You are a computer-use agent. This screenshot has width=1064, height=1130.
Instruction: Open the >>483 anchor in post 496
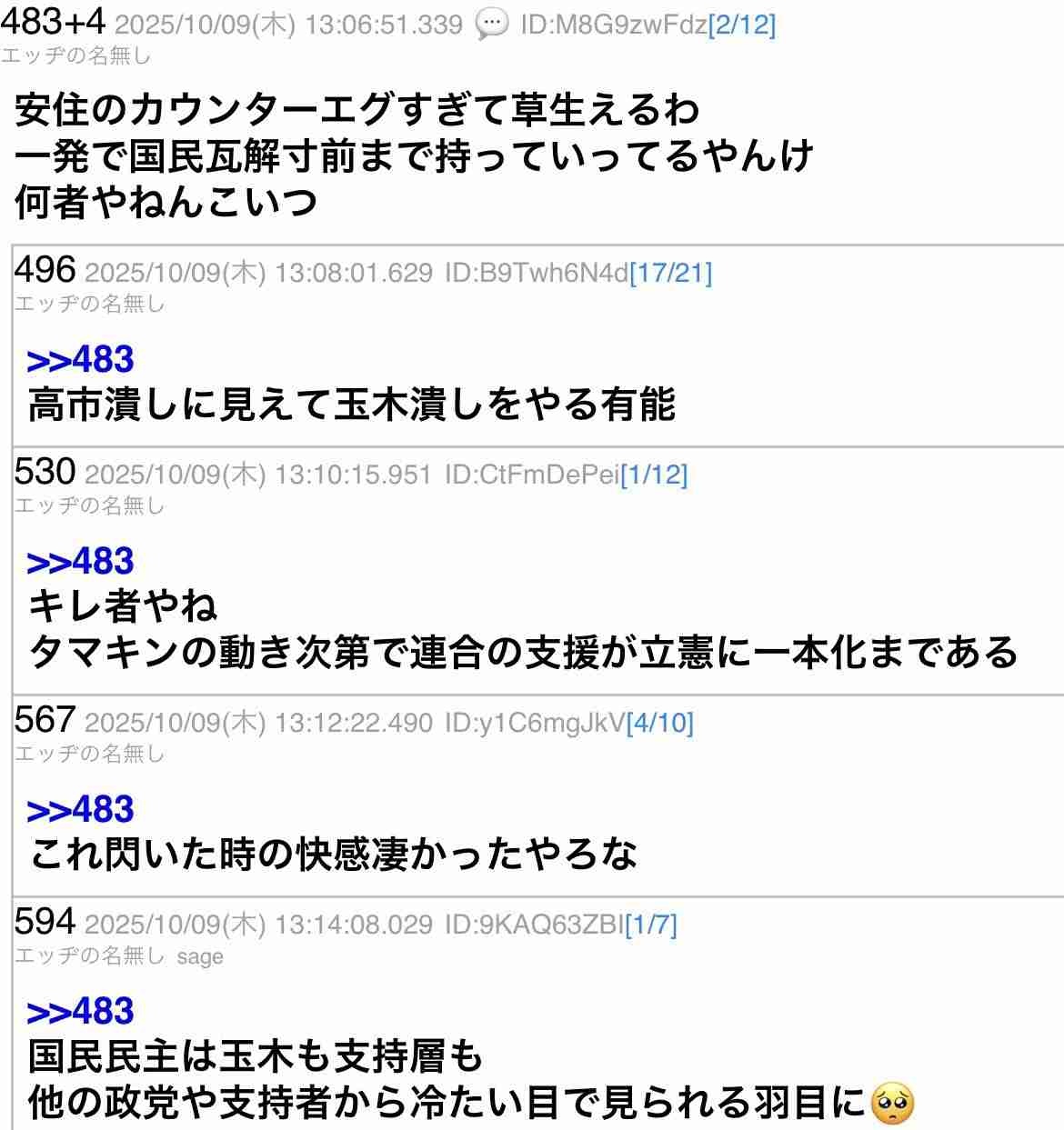(80, 360)
